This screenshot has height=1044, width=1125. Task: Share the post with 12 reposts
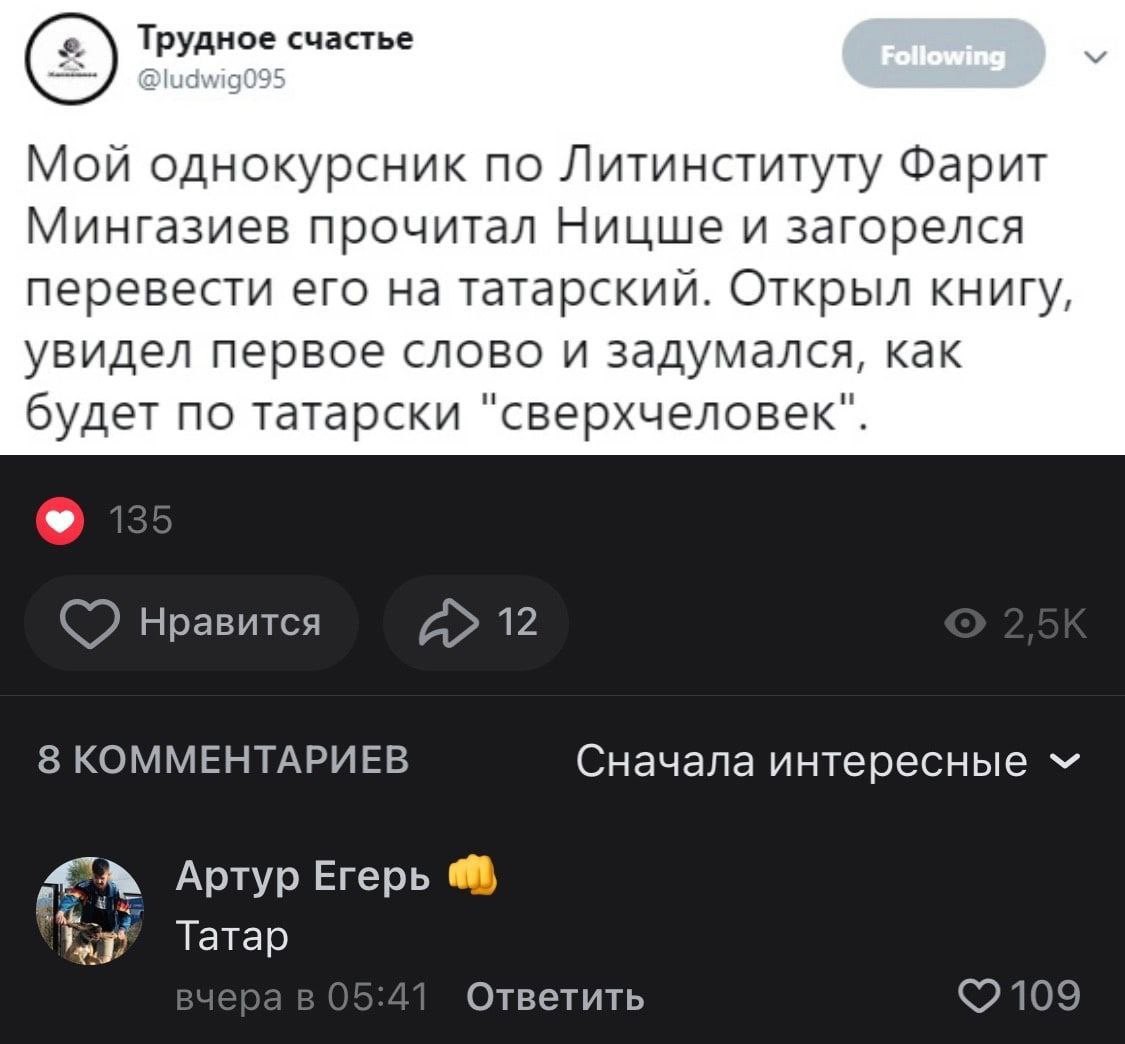pyautogui.click(x=476, y=622)
